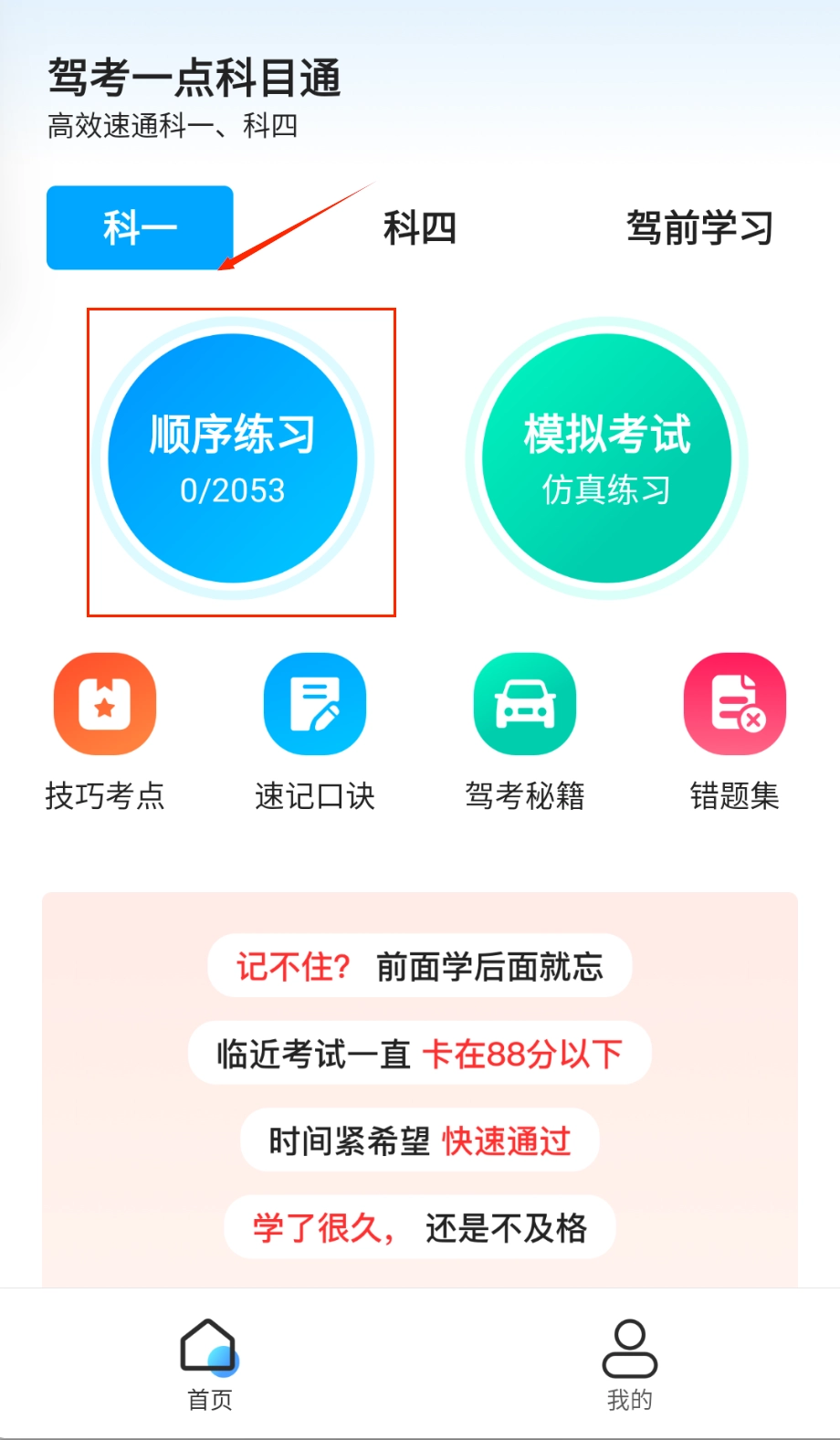Click the 学了很久 还是不及格 bubble
This screenshot has width=840, height=1440.
coord(420,1227)
